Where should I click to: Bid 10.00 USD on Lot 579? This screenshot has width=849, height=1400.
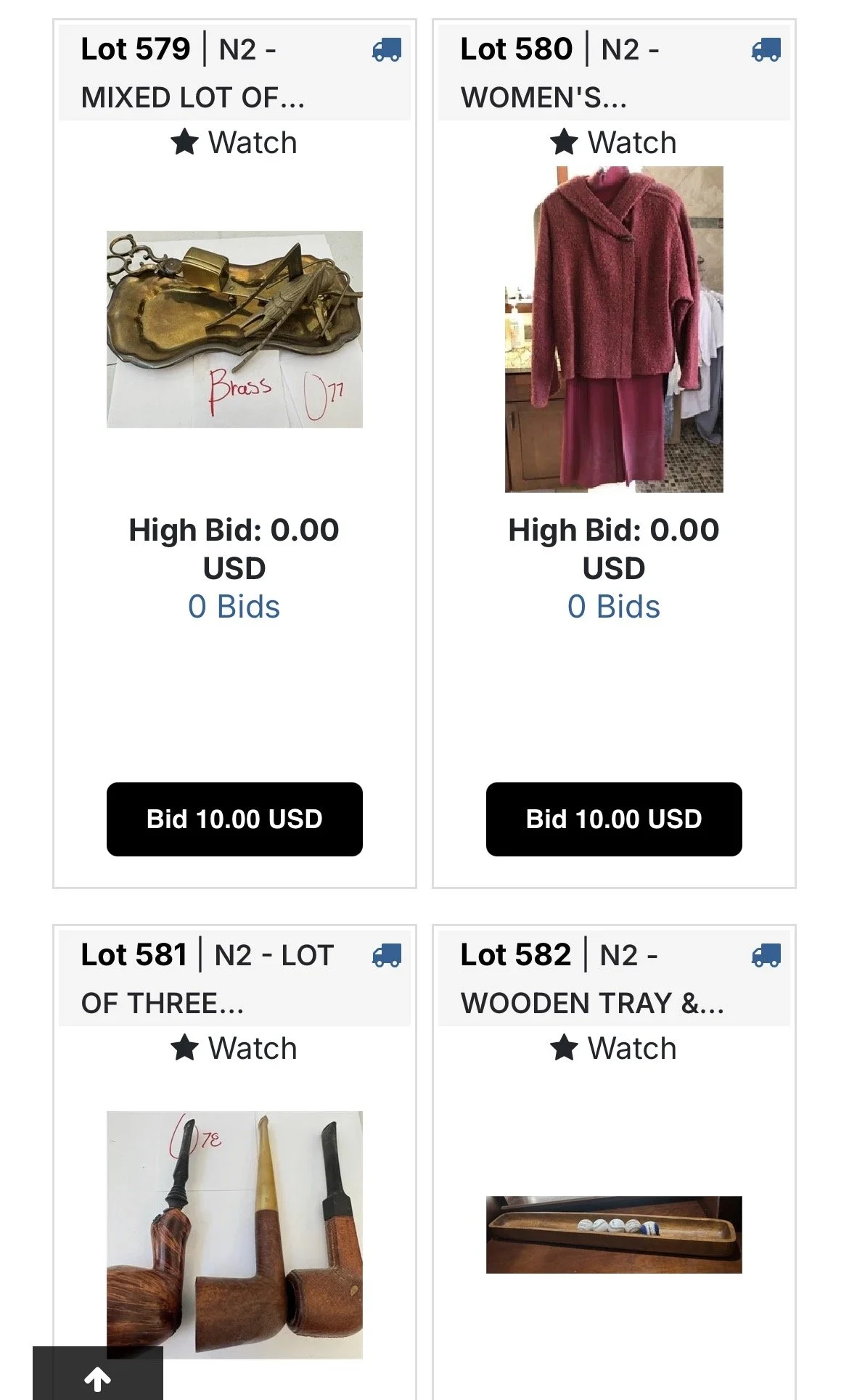pos(234,819)
